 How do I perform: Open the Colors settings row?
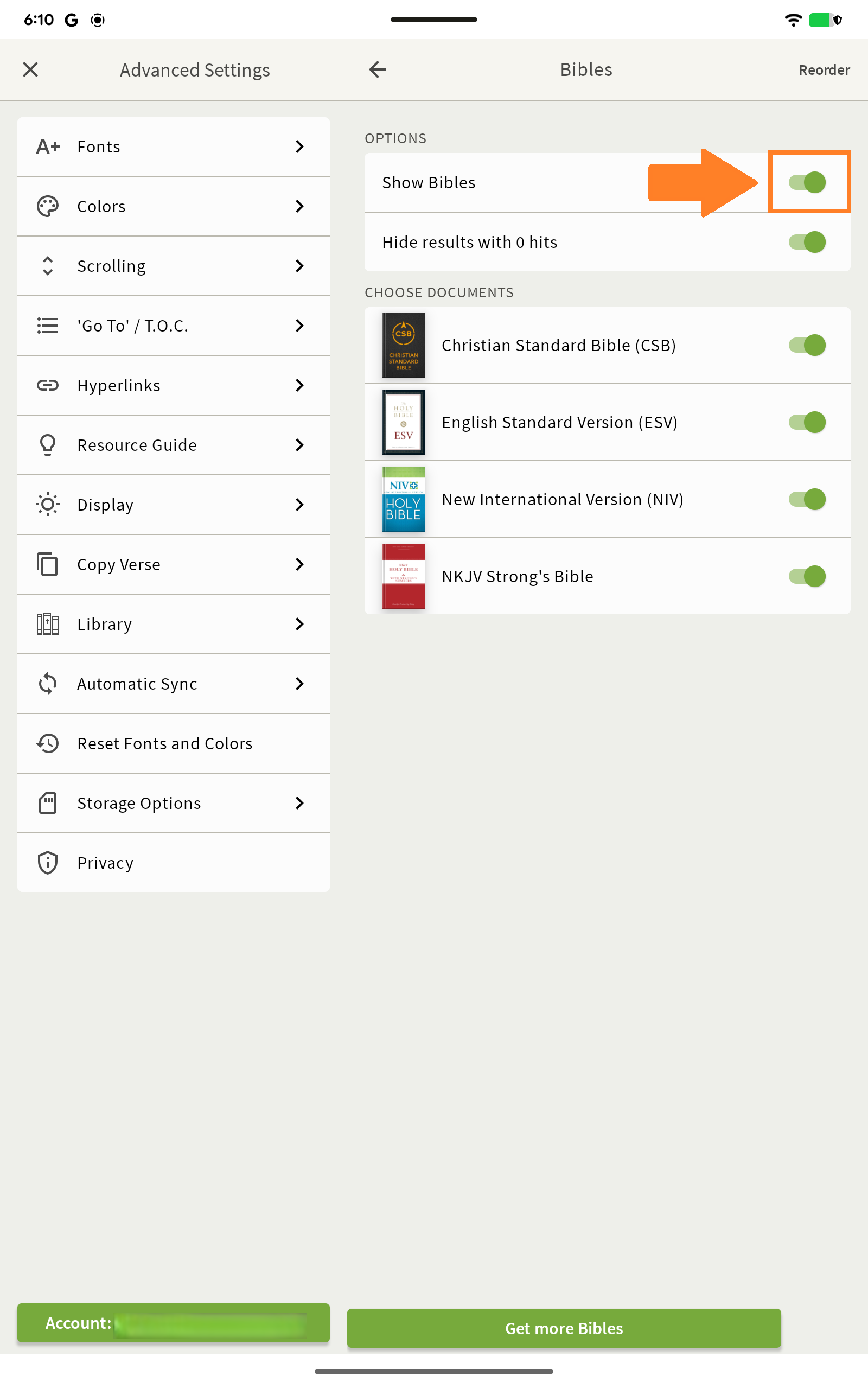pos(174,206)
